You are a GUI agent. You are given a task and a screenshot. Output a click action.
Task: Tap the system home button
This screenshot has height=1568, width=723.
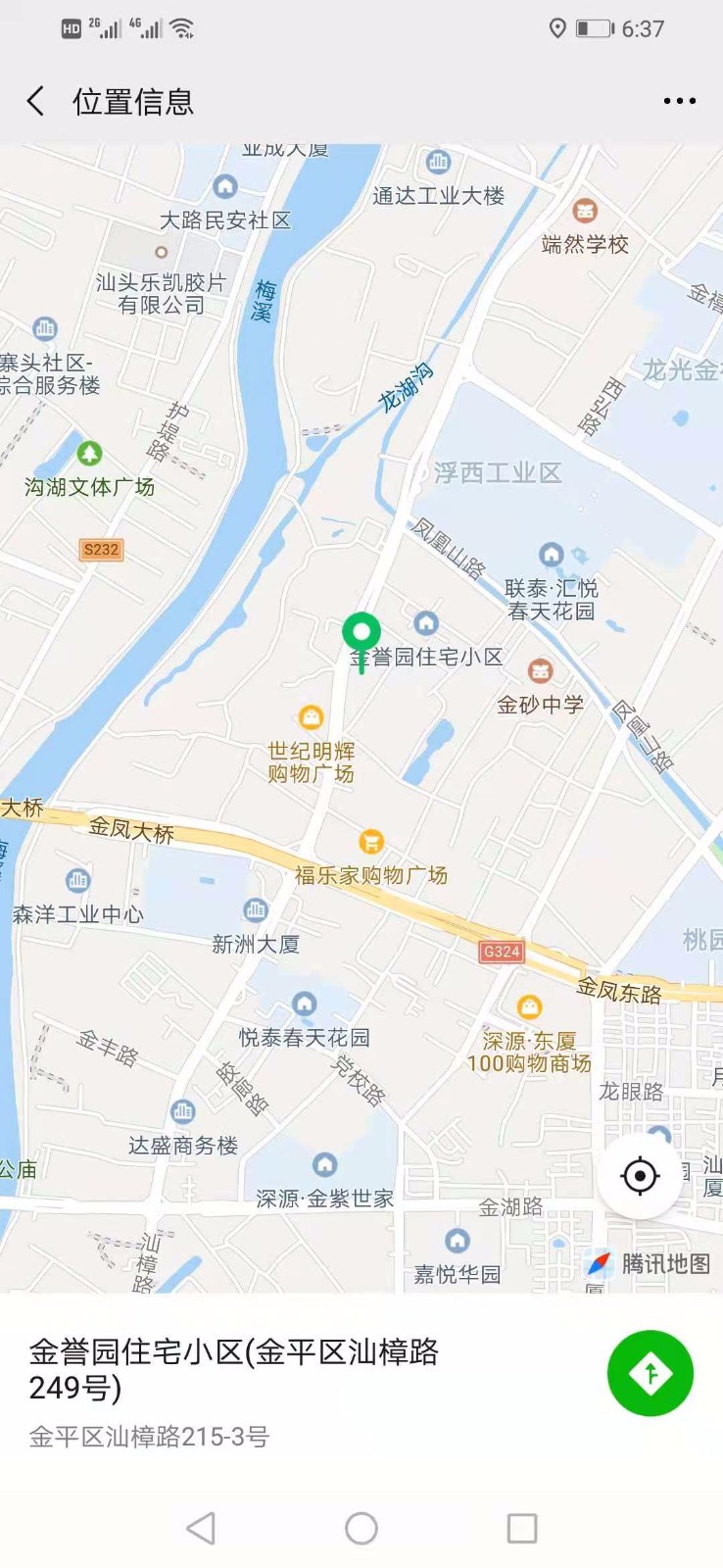361,1528
